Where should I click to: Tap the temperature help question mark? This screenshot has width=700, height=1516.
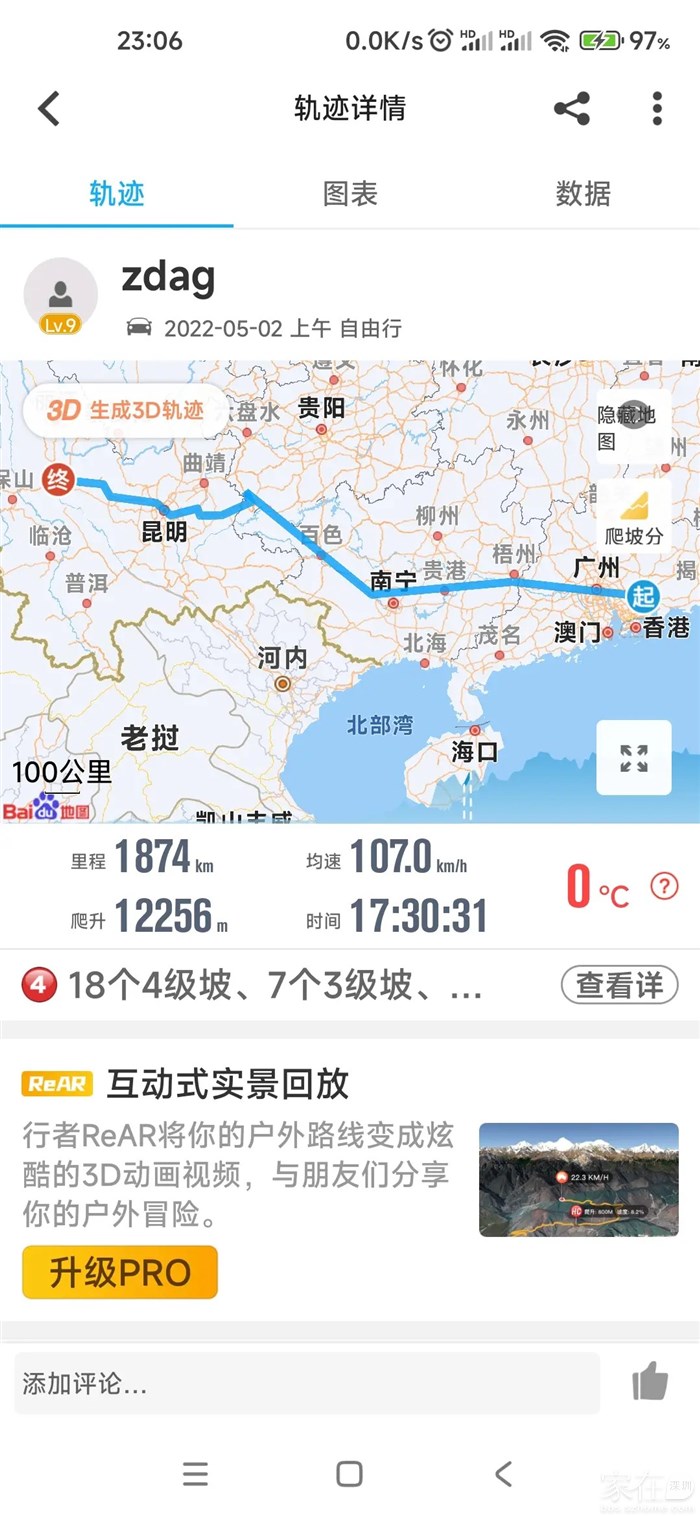tap(664, 885)
